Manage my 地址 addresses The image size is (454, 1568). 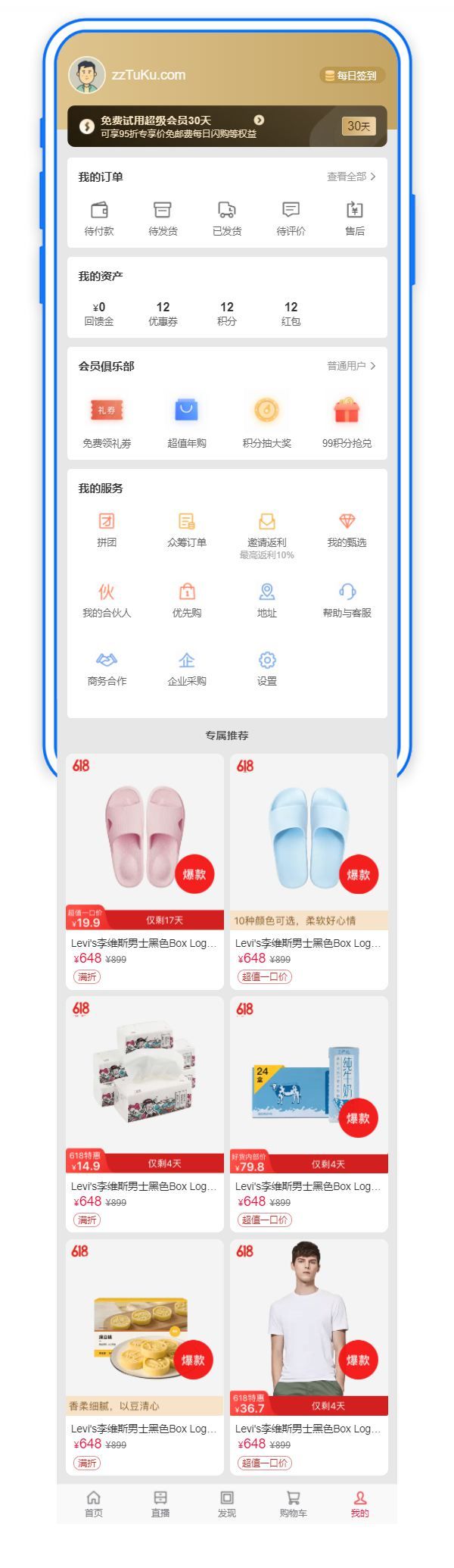[266, 600]
